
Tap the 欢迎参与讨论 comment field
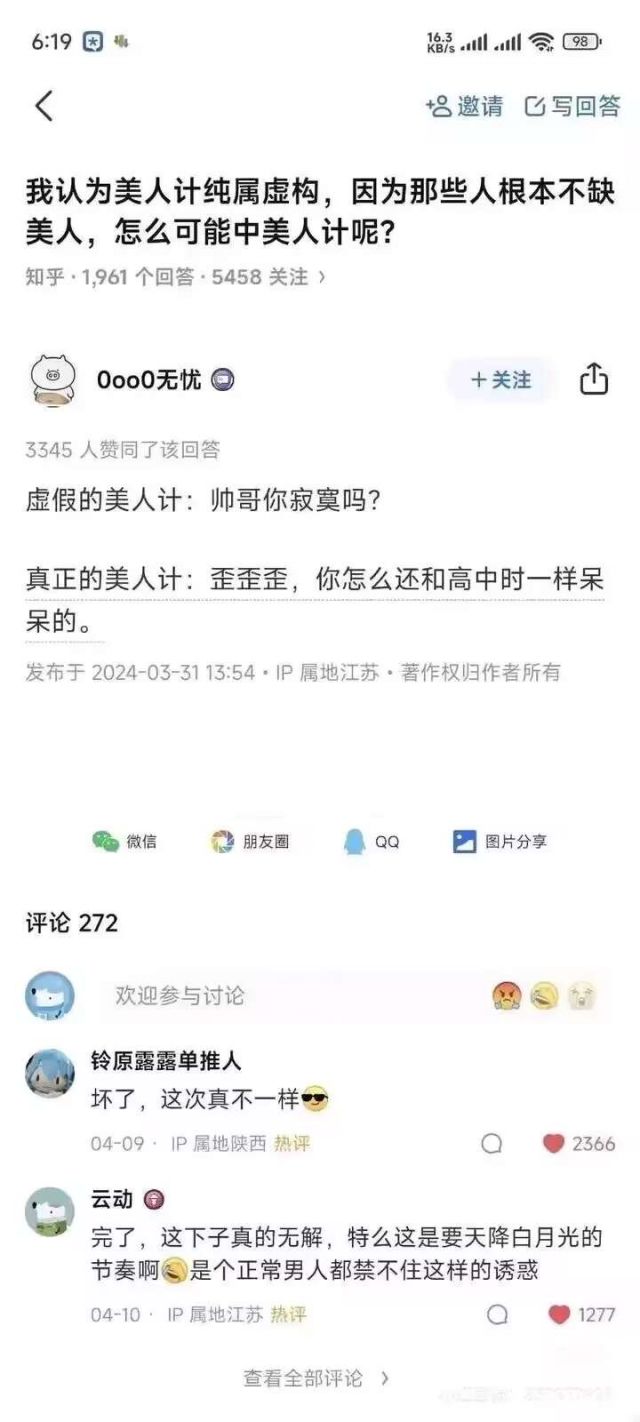290,995
